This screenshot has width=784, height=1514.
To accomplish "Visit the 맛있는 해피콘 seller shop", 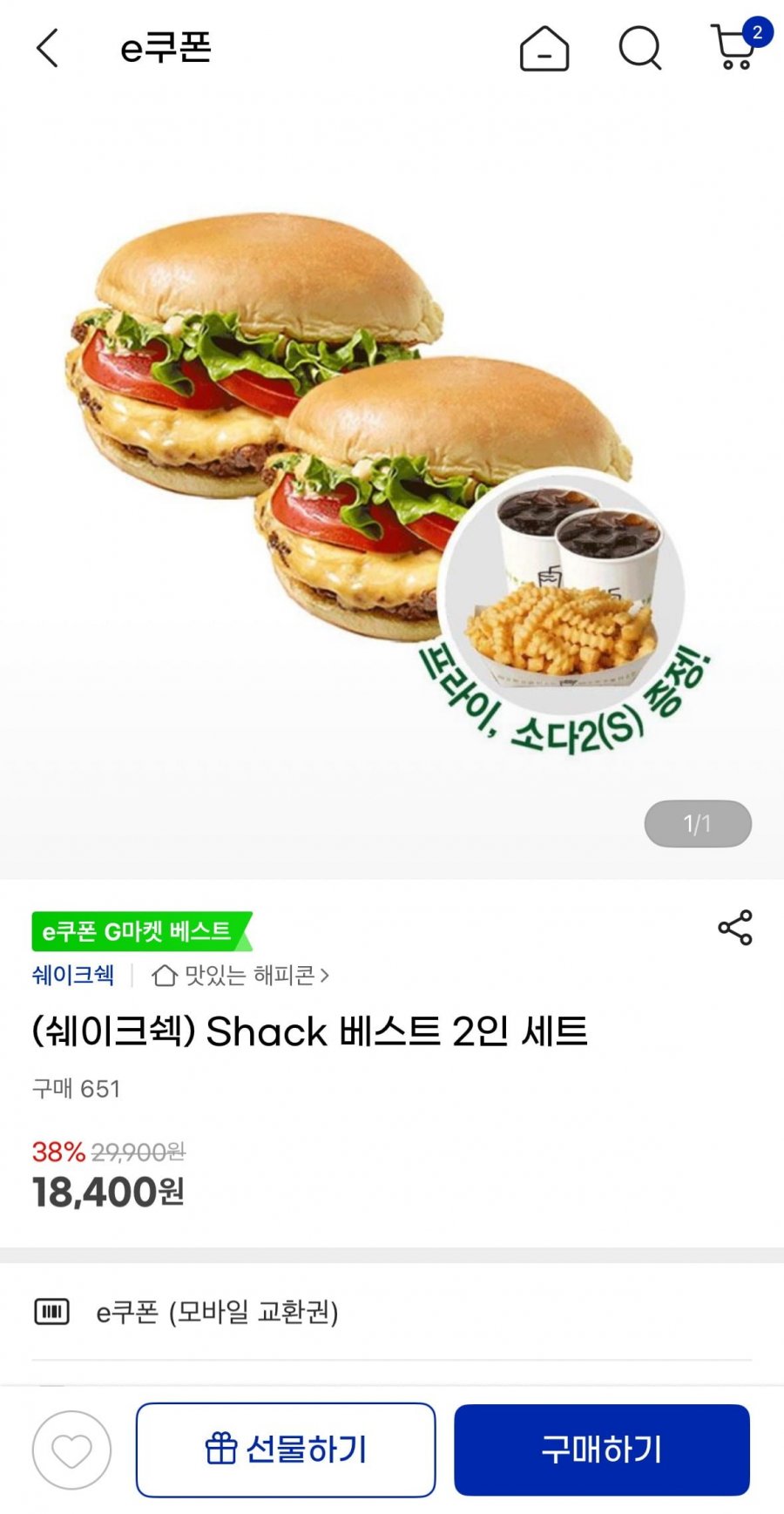I will (240, 975).
